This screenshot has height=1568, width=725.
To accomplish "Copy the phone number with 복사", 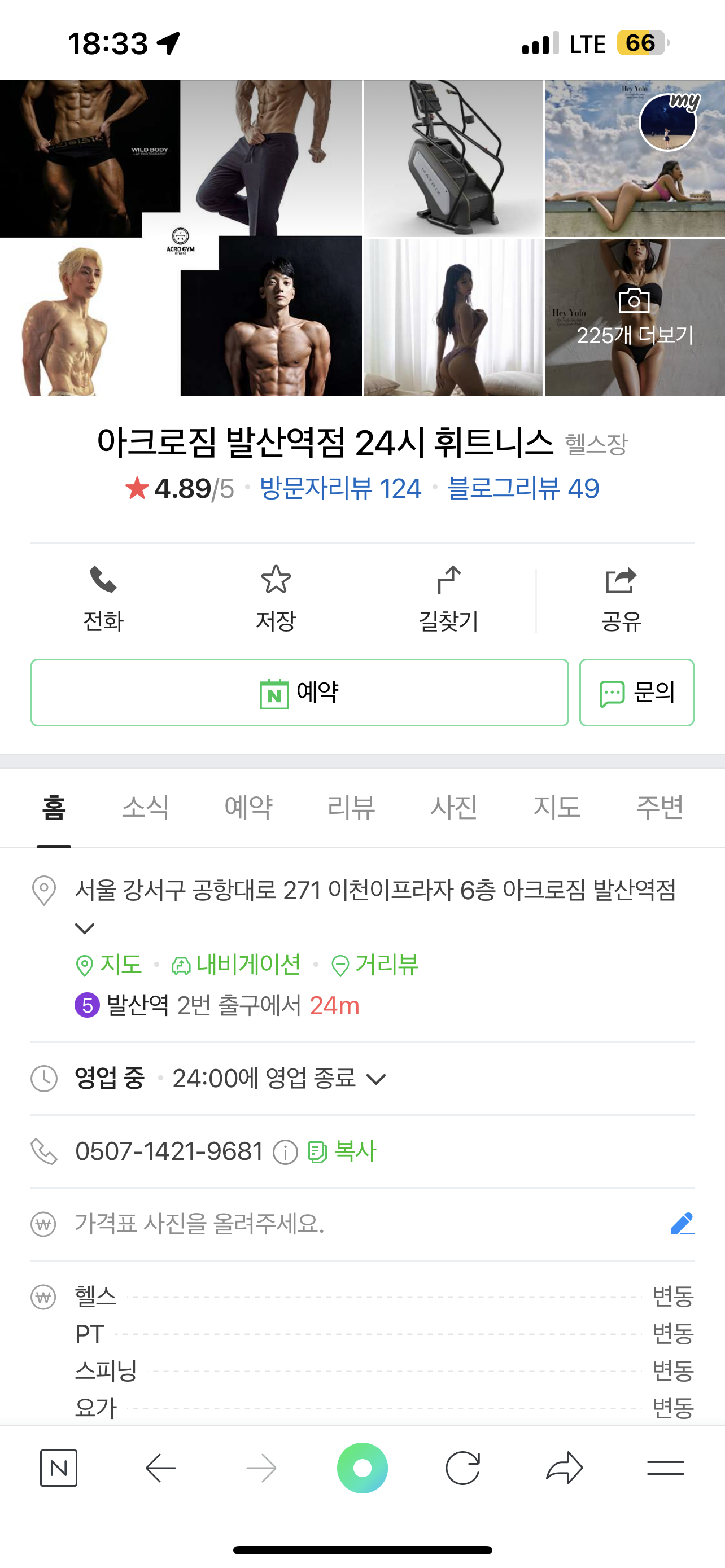I will (343, 1151).
